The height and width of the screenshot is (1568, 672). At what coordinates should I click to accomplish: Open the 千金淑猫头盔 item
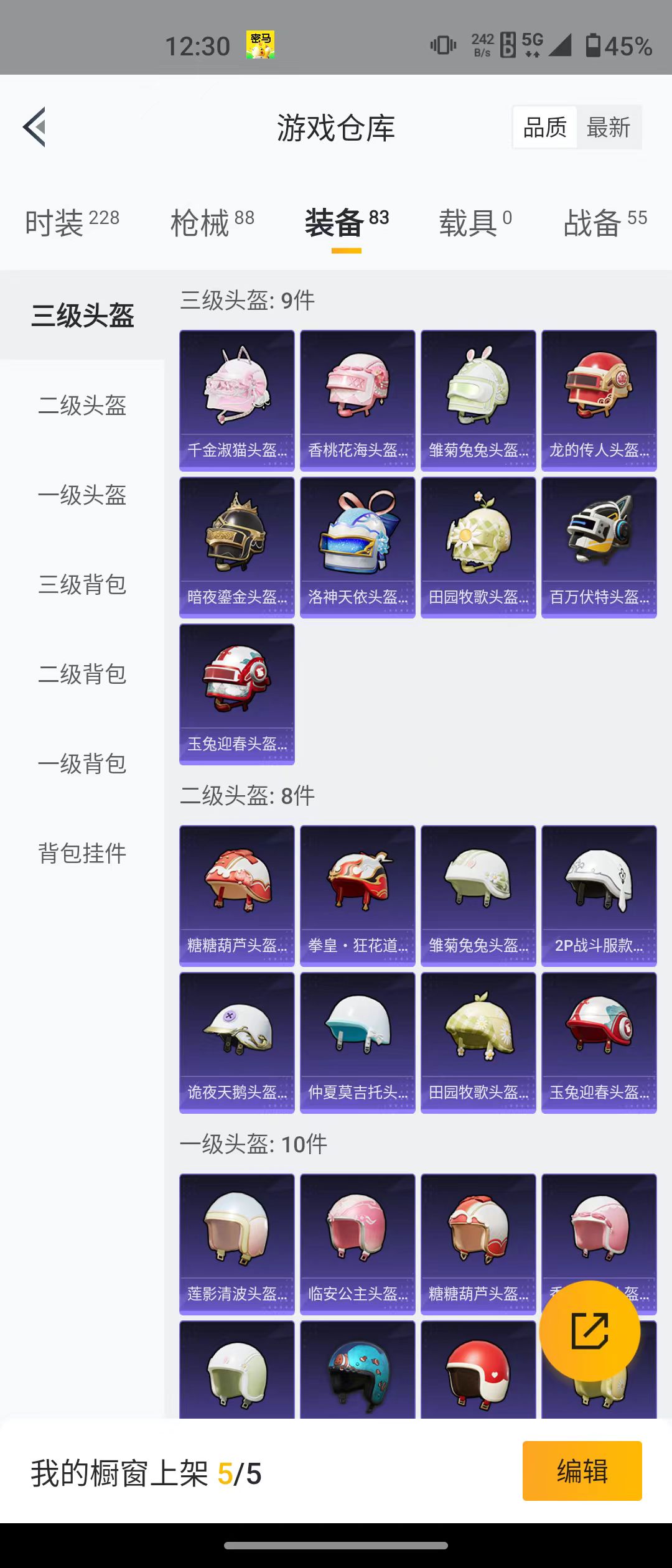coord(237,400)
